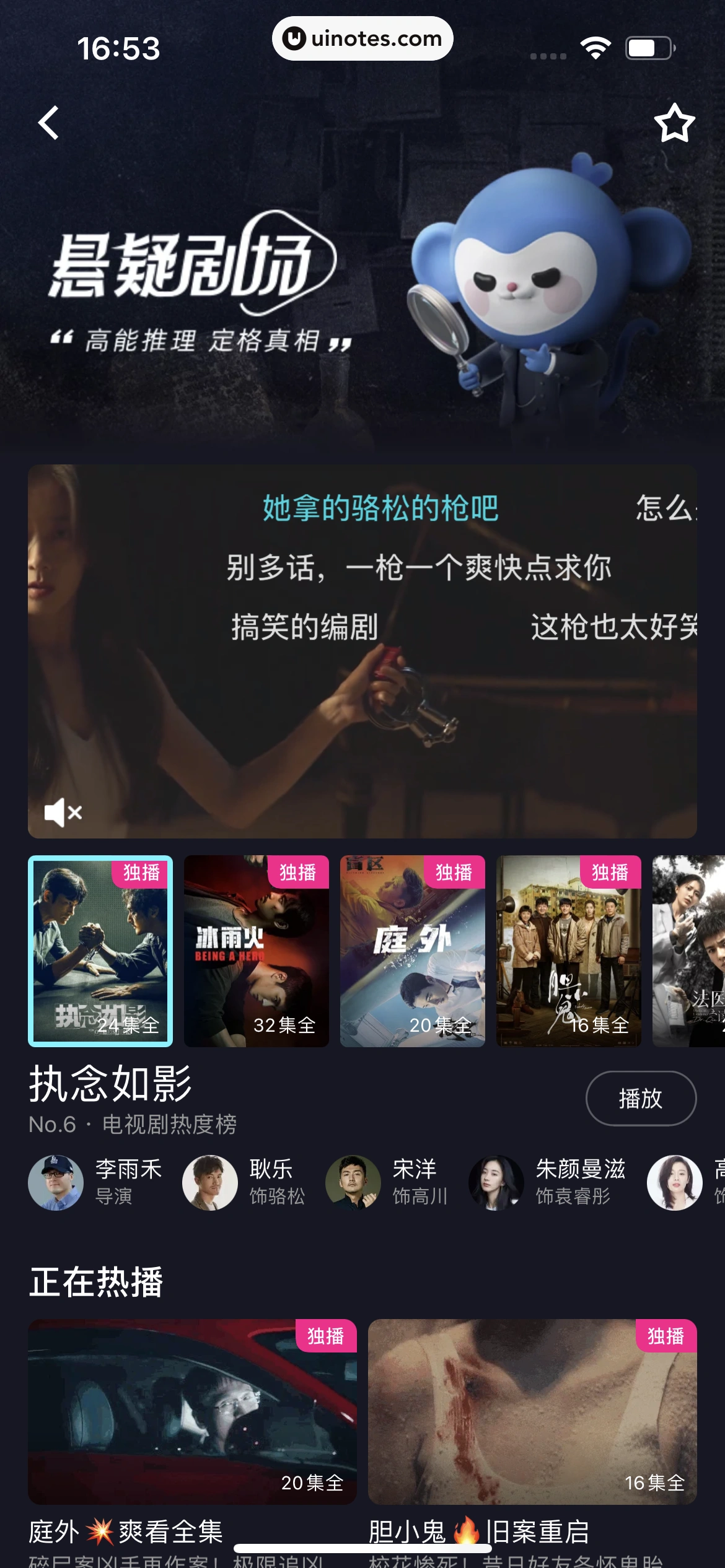The height and width of the screenshot is (1568, 725).
Task: Open the 庭外 爽看全集 card
Action: pos(192,1412)
